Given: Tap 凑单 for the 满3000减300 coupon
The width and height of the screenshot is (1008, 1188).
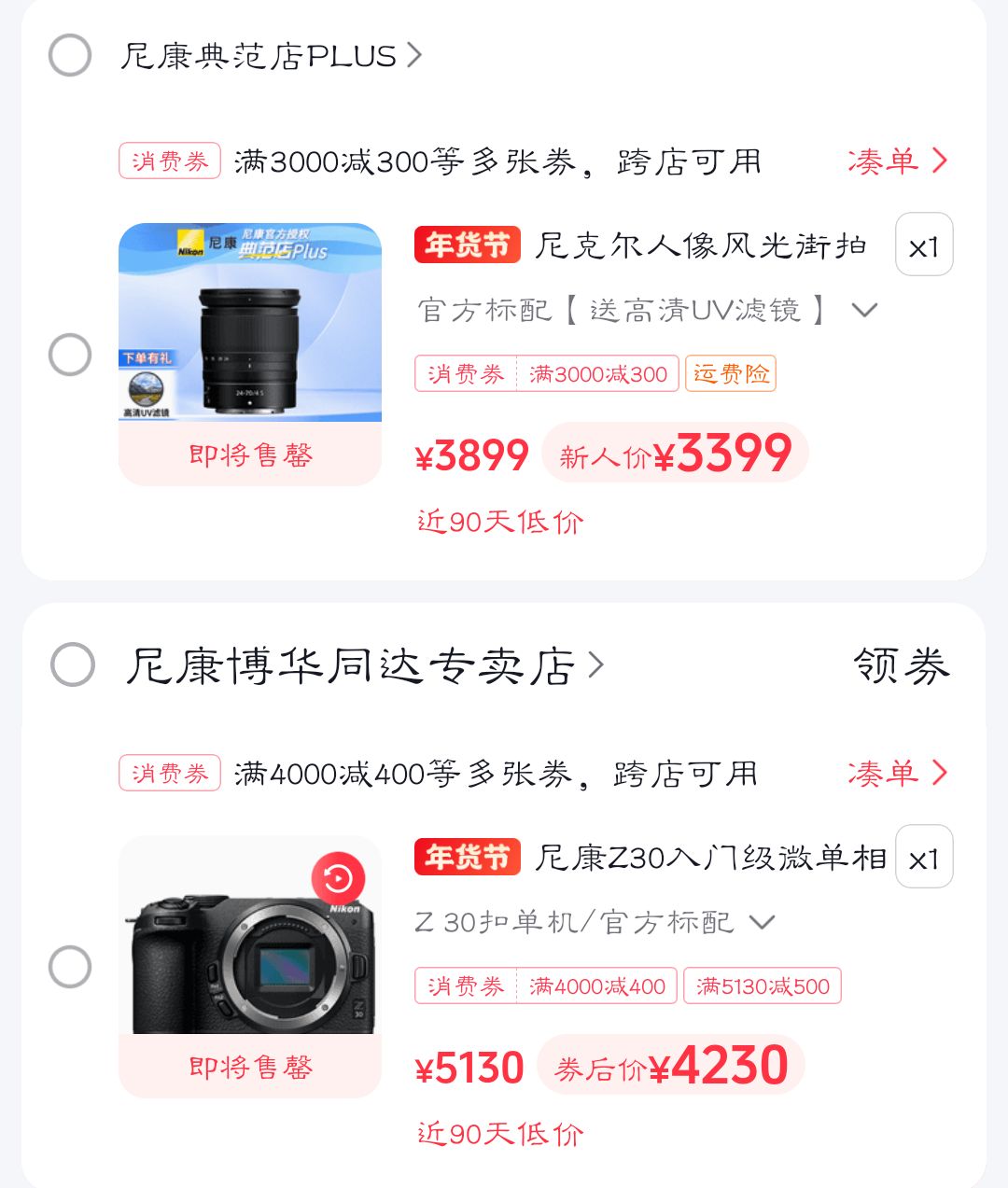Looking at the screenshot, I should pos(897,161).
